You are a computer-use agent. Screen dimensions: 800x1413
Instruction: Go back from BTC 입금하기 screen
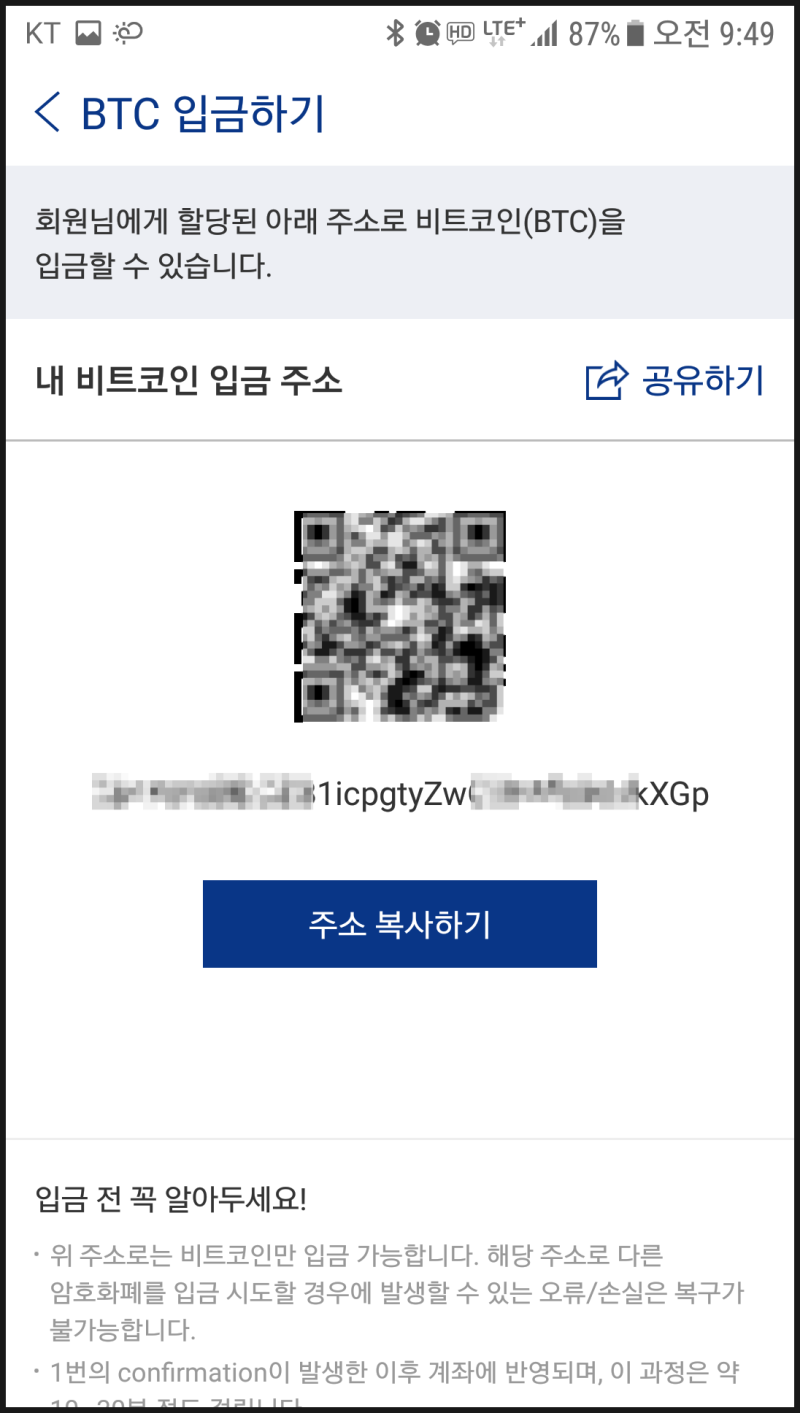48,113
